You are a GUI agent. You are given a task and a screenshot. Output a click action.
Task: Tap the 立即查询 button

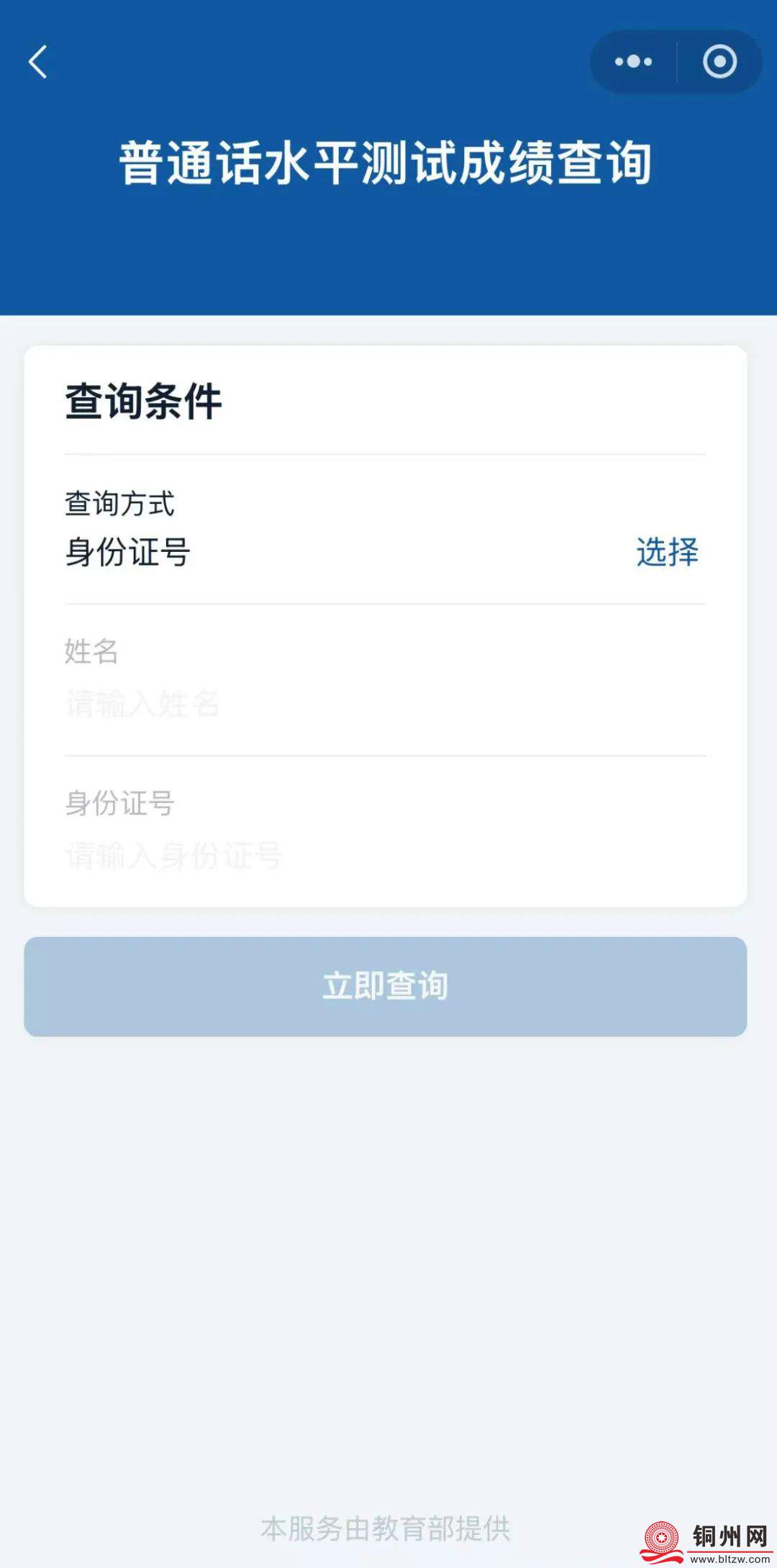pos(386,986)
